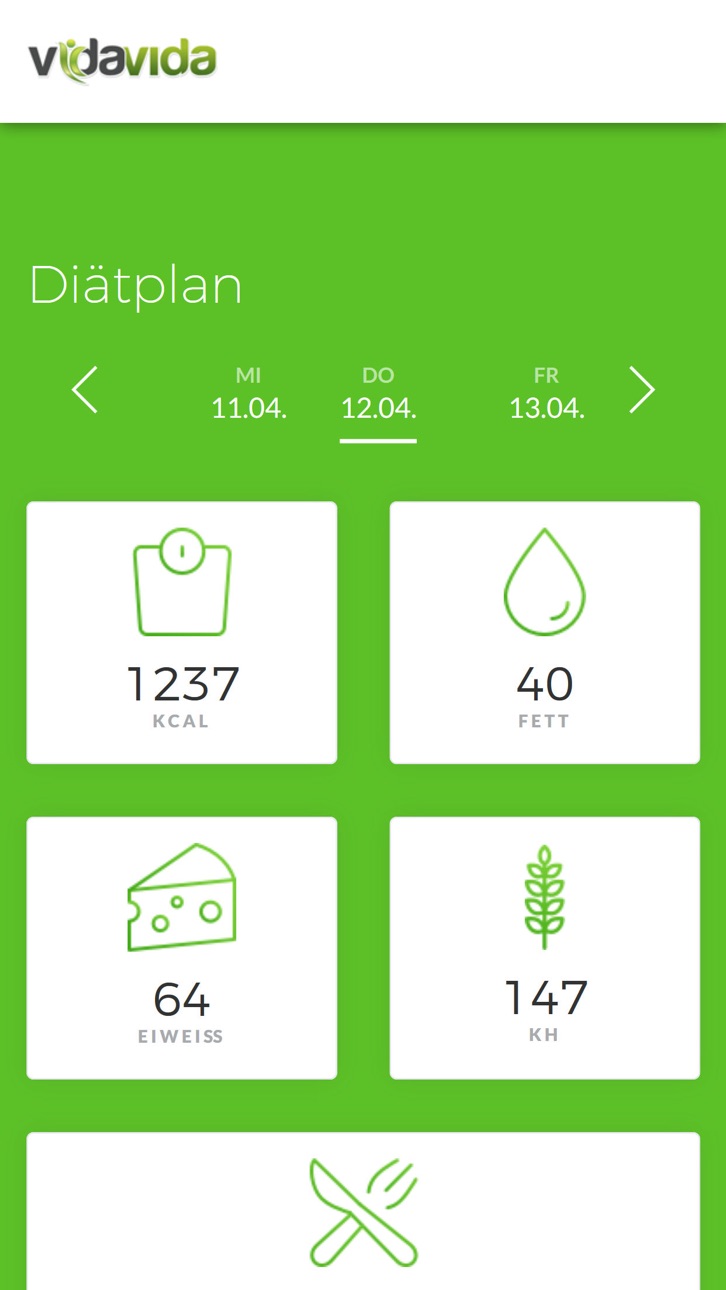This screenshot has width=726, height=1290.
Task: Go to next days with right arrow
Action: 641,390
